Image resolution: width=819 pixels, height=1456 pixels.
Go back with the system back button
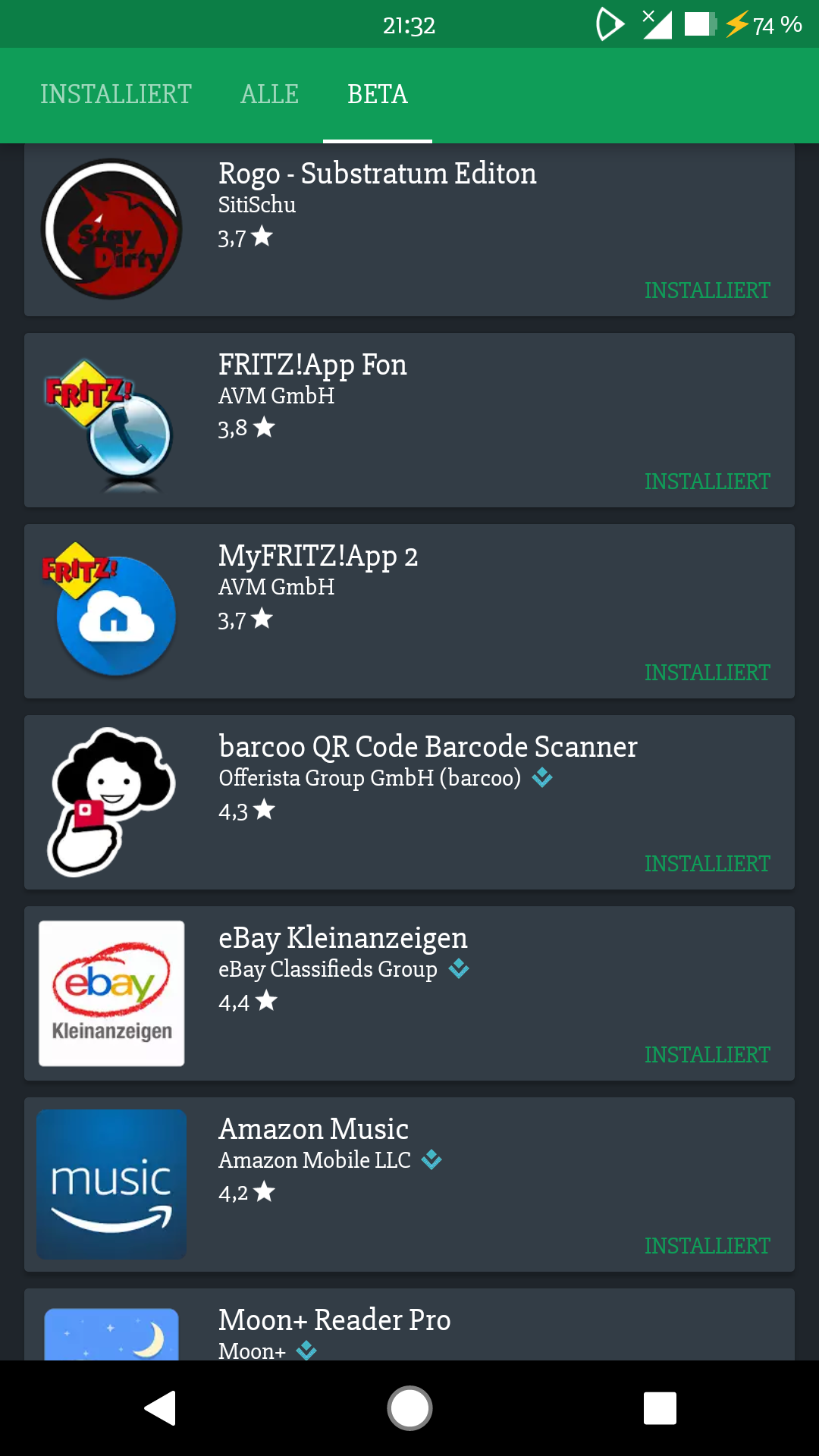160,1408
